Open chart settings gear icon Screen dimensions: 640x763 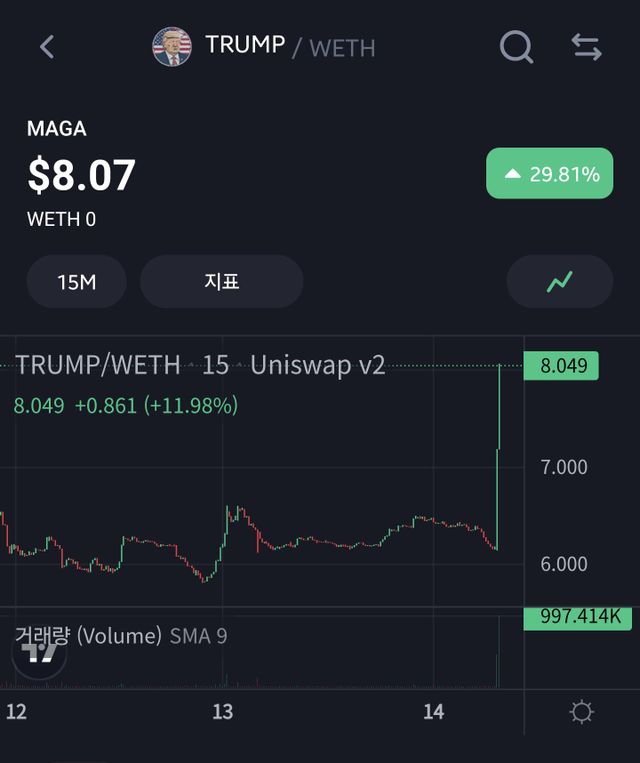(581, 712)
